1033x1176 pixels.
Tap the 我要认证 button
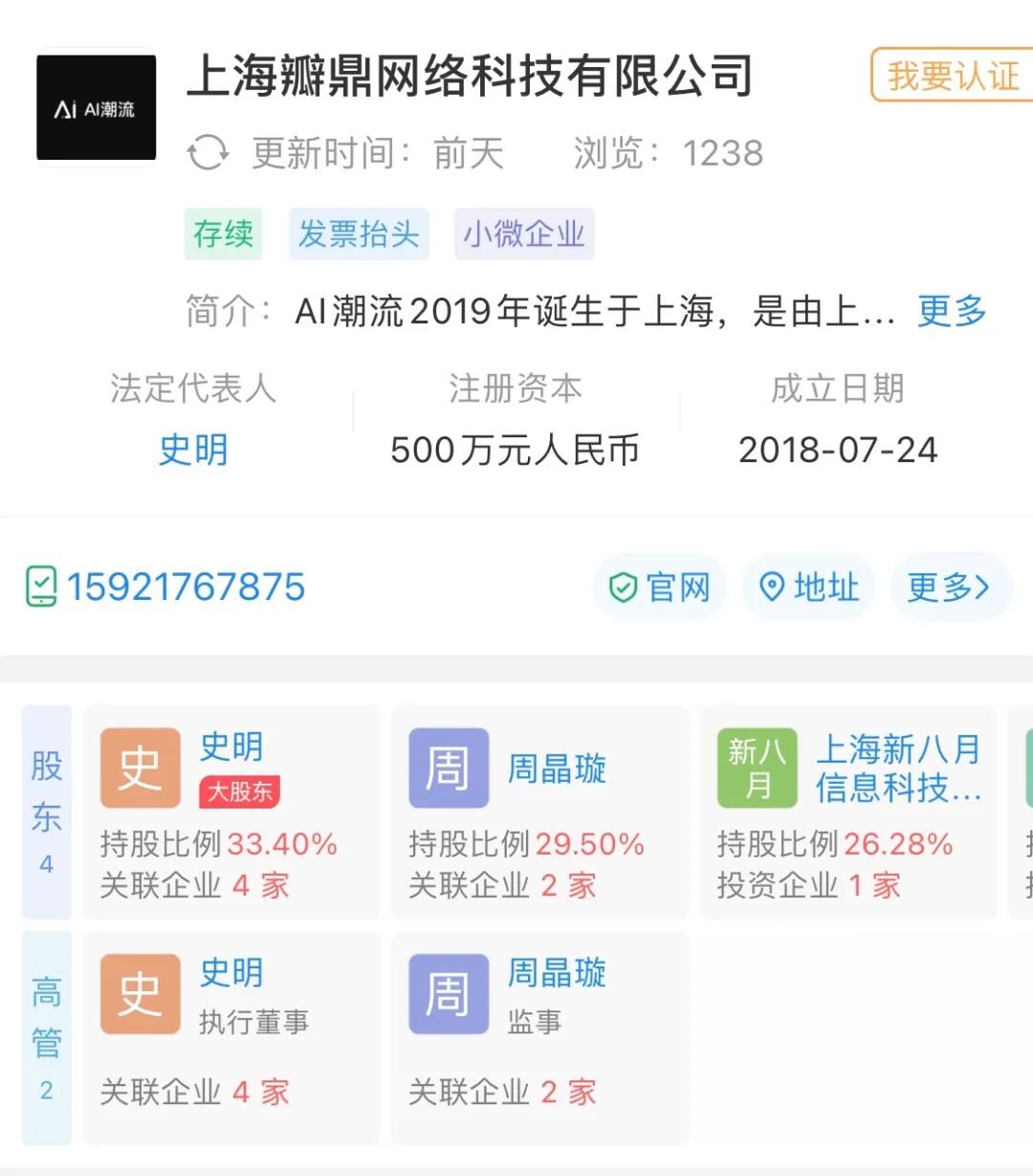(953, 76)
